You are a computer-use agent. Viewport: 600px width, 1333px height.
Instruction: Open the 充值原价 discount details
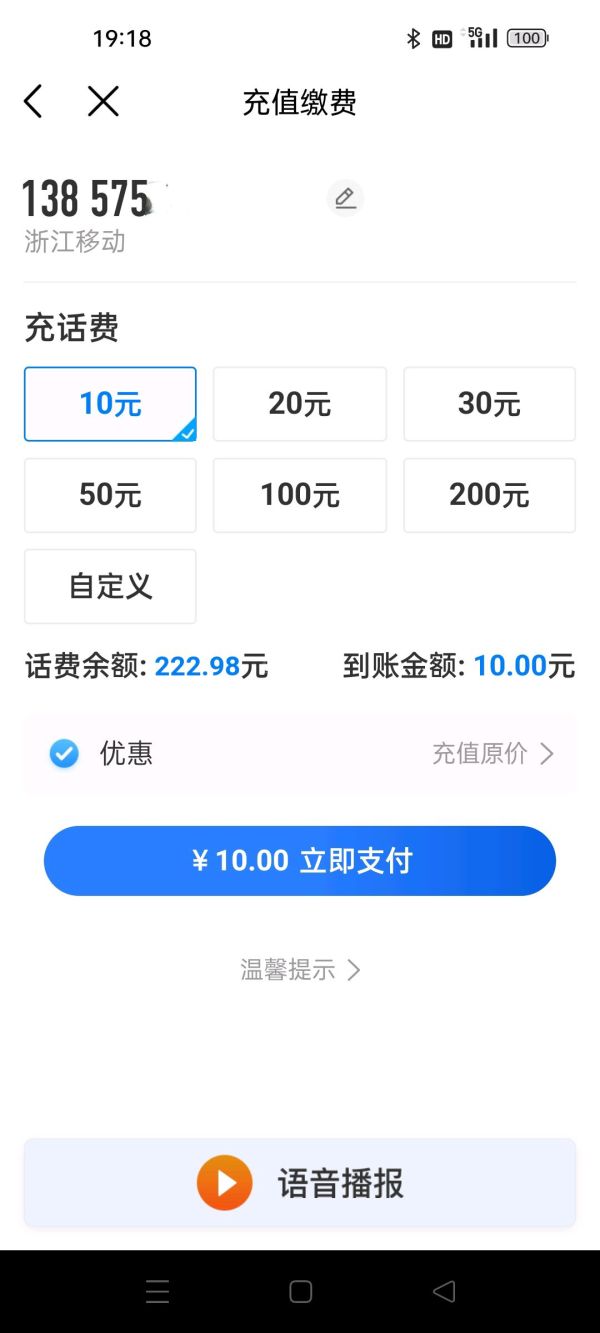[x=492, y=753]
